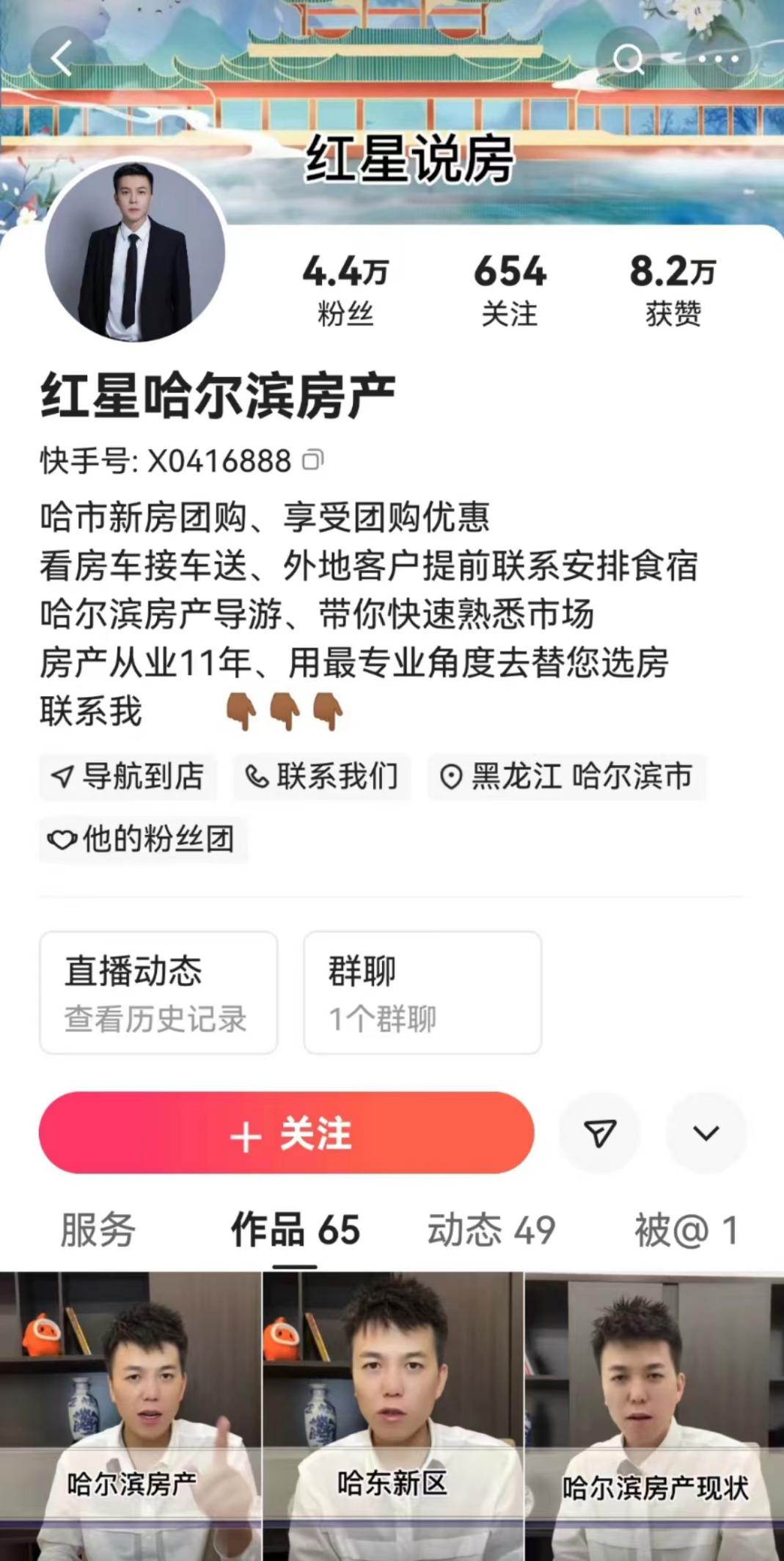This screenshot has width=784, height=1561.
Task: Go back using the top-left arrow
Action: (x=62, y=58)
